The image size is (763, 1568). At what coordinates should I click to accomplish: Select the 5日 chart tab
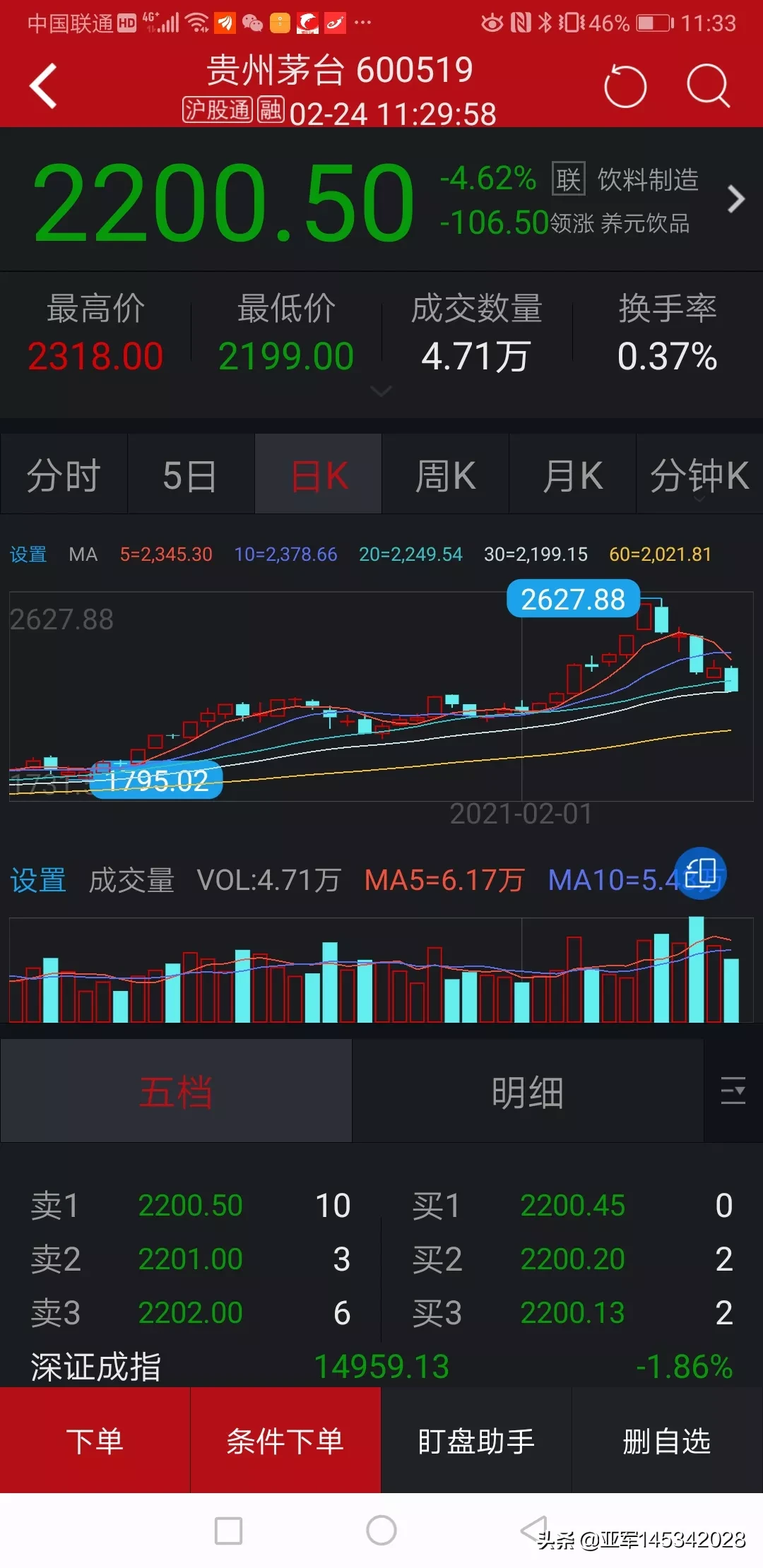(x=190, y=475)
